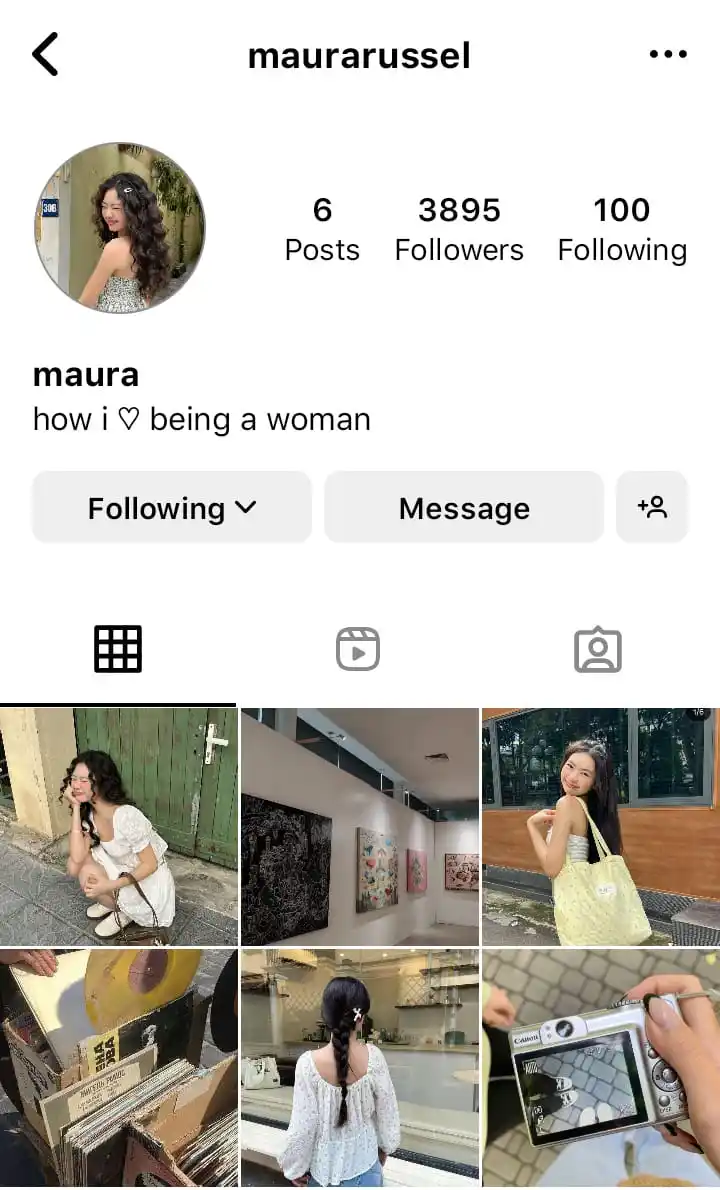Screen dimensions: 720x1190
Task: Open the vinyl records post
Action: 118,1068
